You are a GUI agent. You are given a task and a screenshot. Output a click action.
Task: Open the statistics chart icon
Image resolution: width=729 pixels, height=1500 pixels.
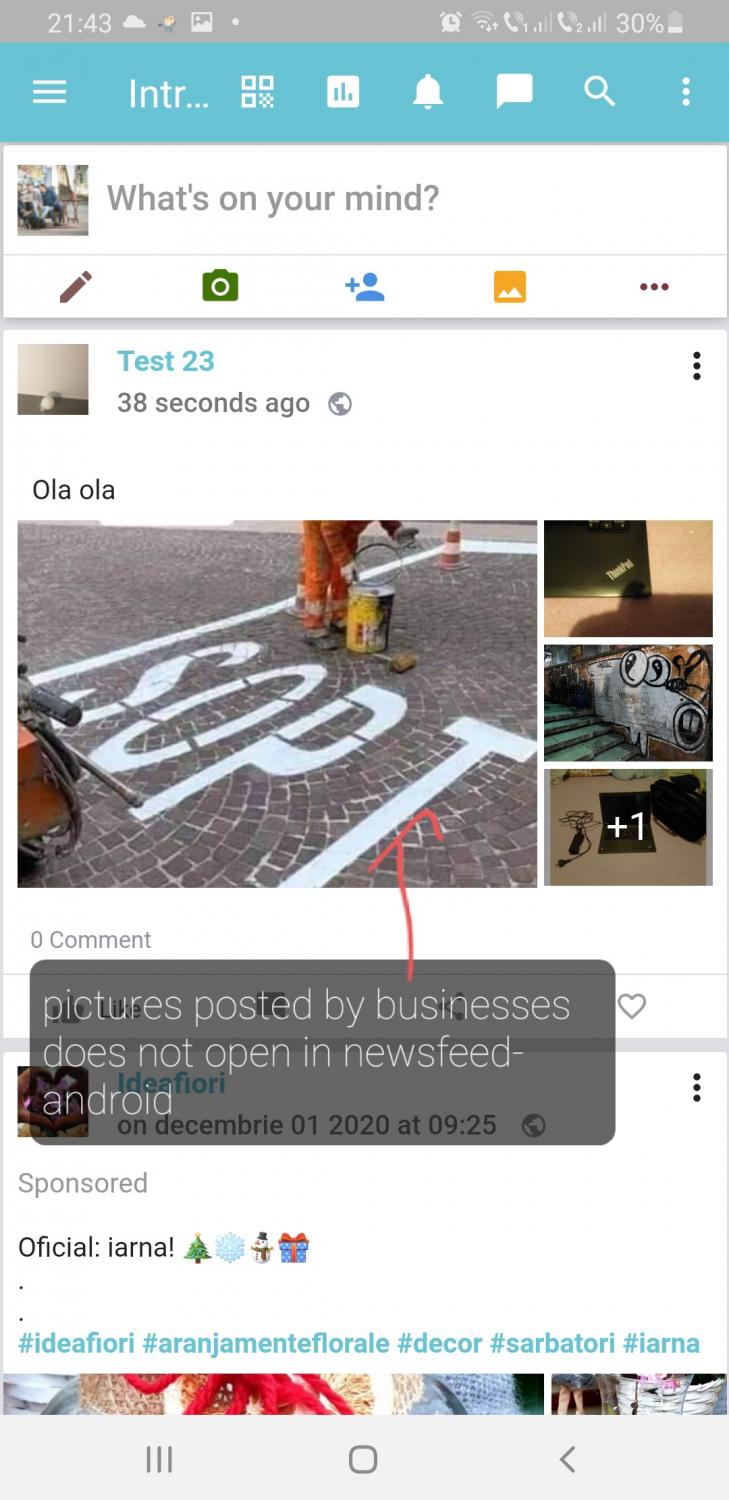click(342, 92)
